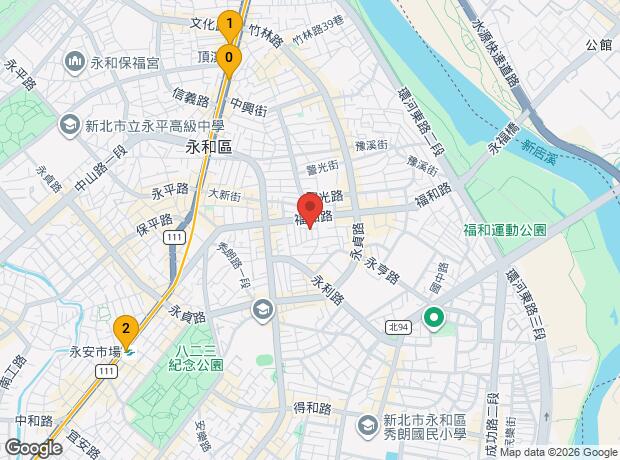This screenshot has width=620, height=460.
Task: Tap the red location pin on 福和路
Action: (x=310, y=210)
